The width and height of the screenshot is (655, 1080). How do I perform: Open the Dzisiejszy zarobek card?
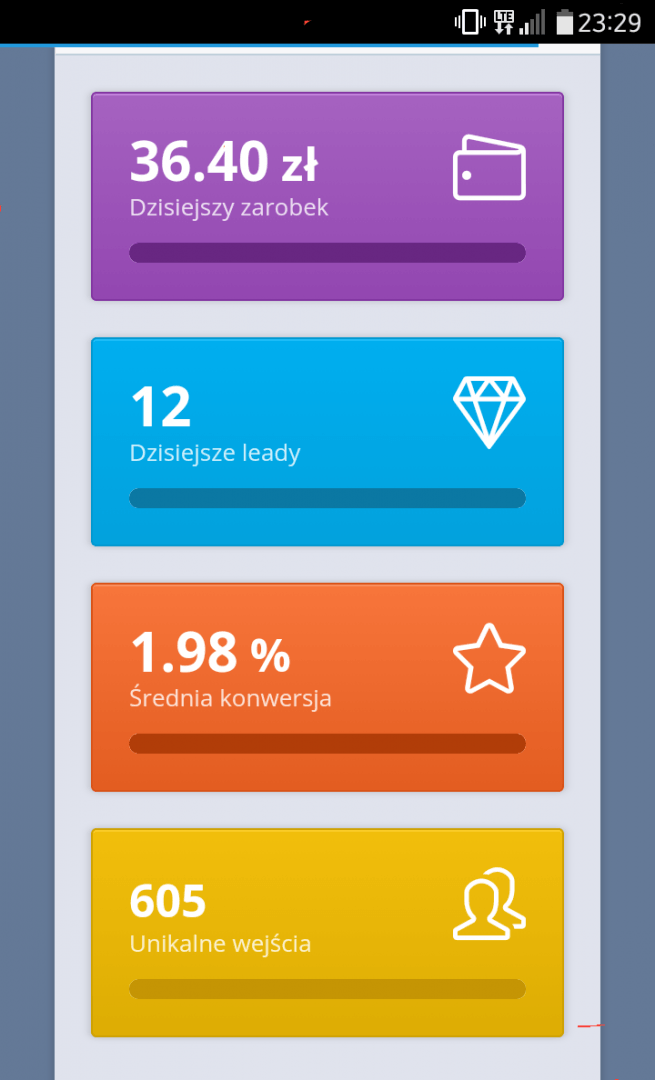pyautogui.click(x=327, y=196)
